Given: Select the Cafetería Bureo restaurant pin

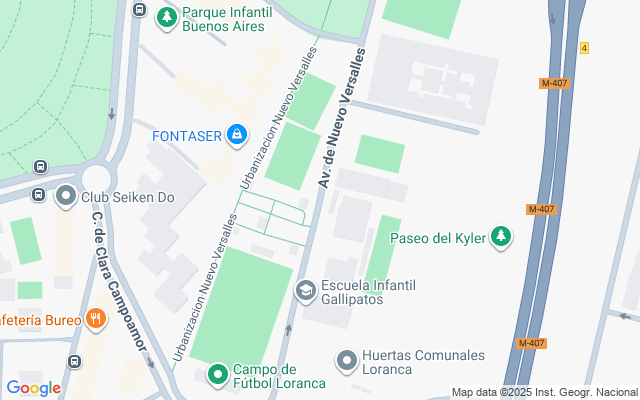Looking at the screenshot, I should [96, 319].
